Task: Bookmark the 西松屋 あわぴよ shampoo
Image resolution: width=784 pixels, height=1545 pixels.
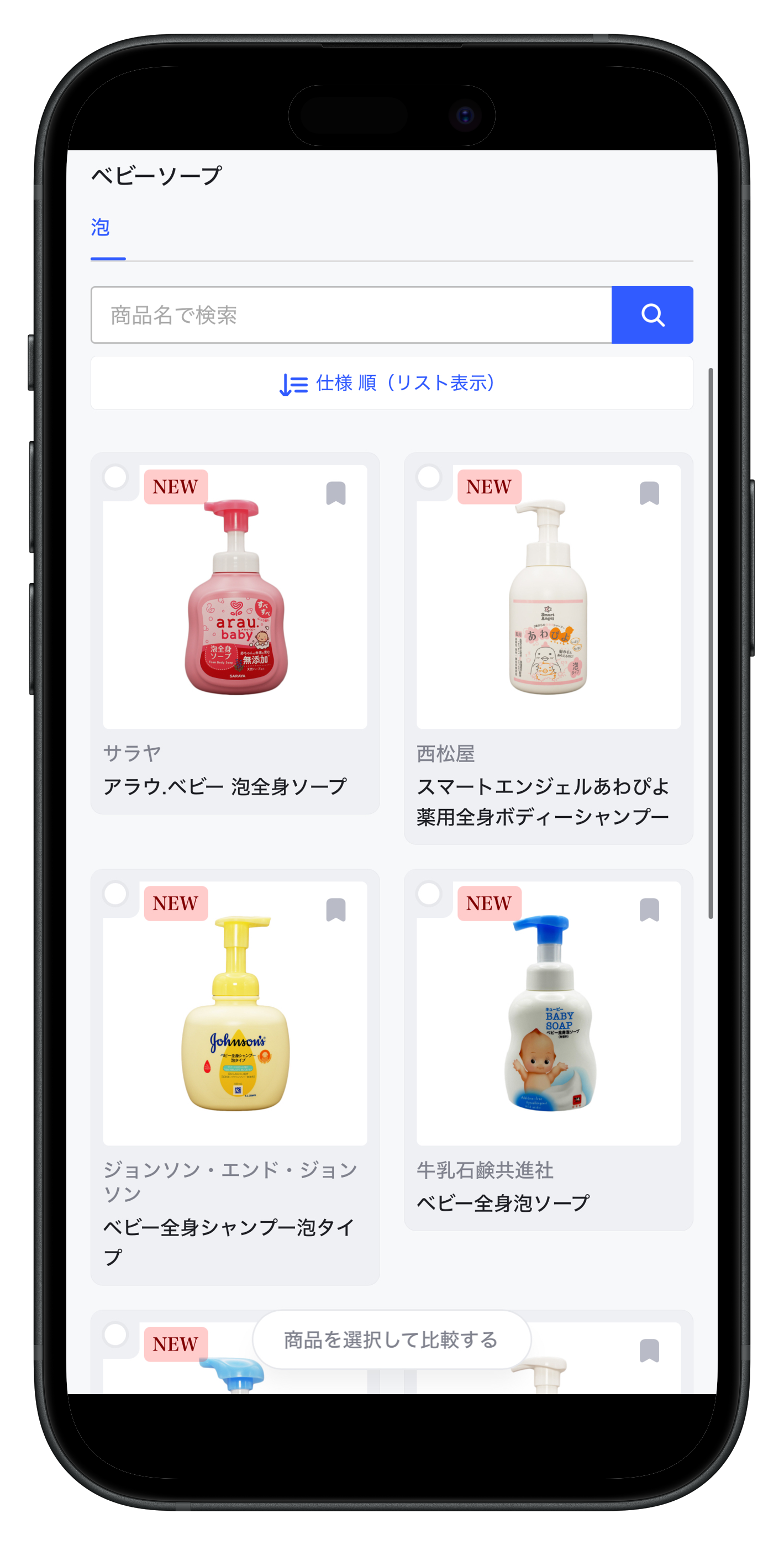Action: tap(649, 493)
